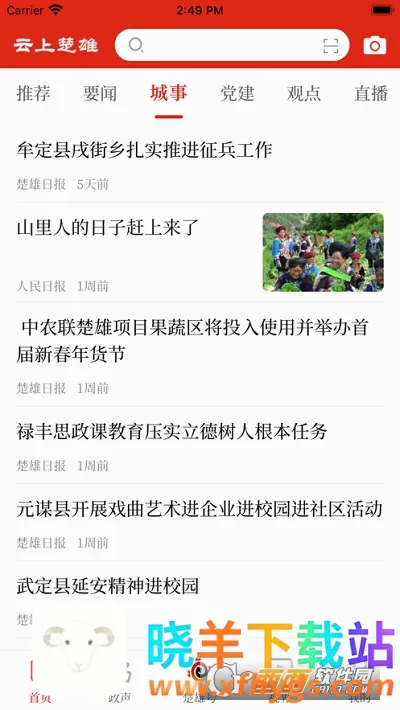Open article 牟定县戌街乡扎实推进征兵工作
Image resolution: width=400 pixels, height=710 pixels.
tap(200, 165)
